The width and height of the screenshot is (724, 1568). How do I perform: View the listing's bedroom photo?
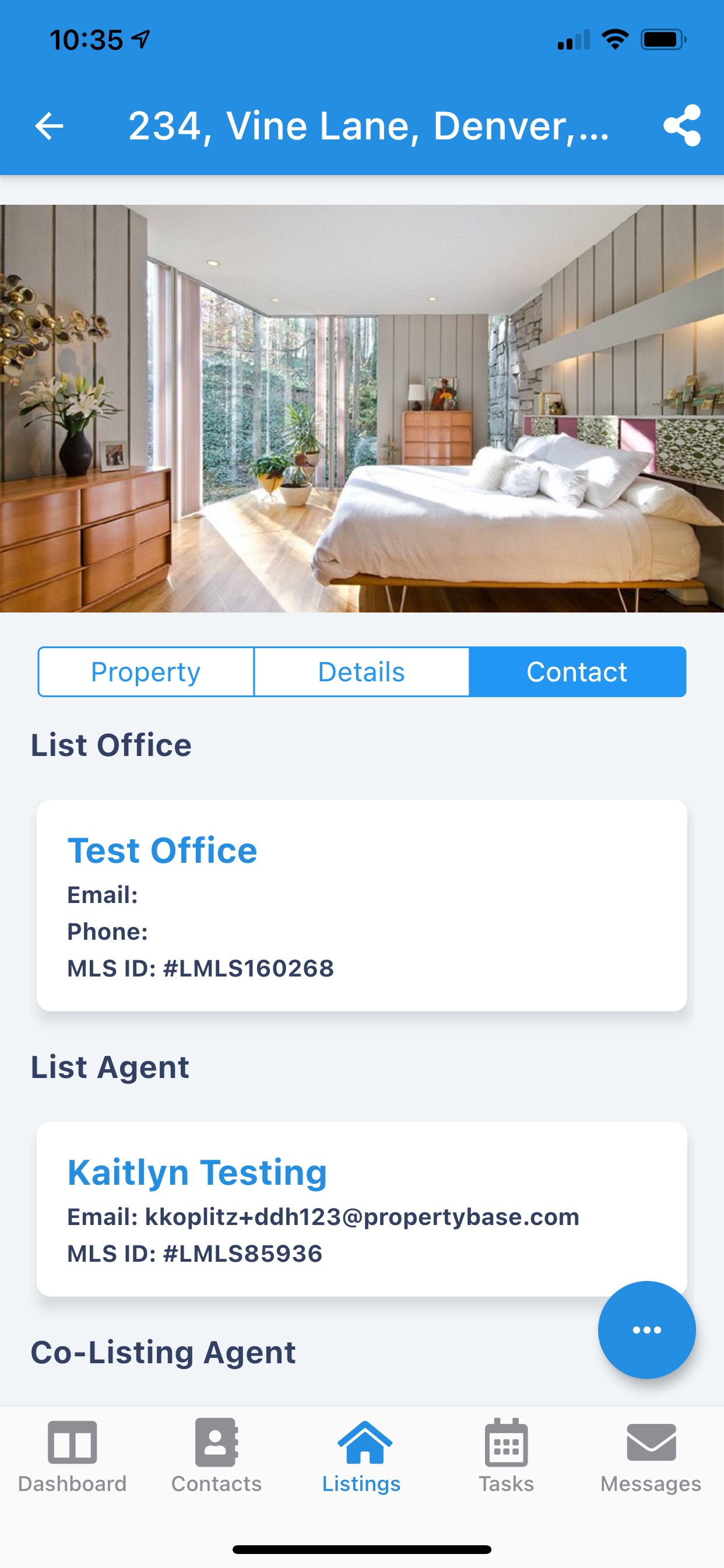(362, 408)
